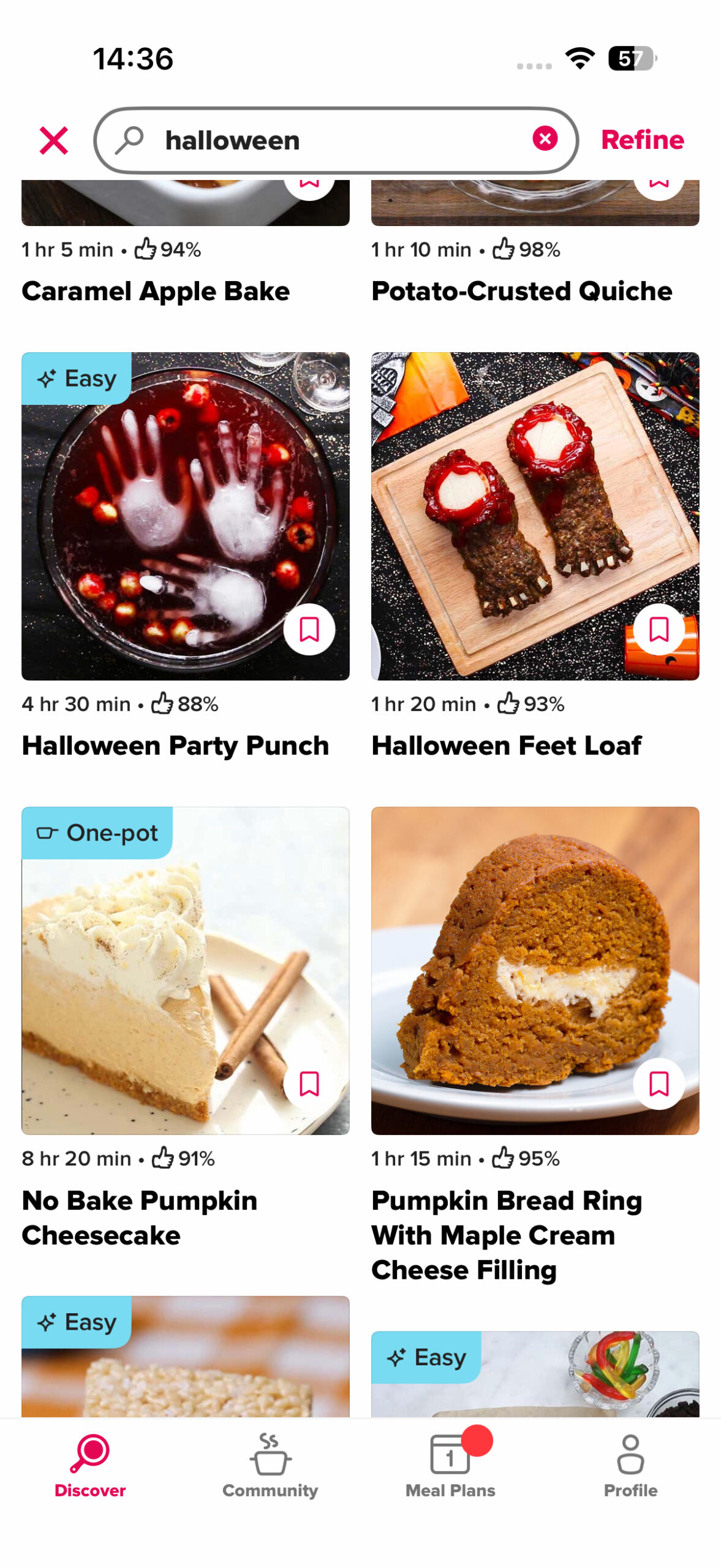Clear the halloween search text
Image resolution: width=721 pixels, height=1568 pixels.
point(544,138)
